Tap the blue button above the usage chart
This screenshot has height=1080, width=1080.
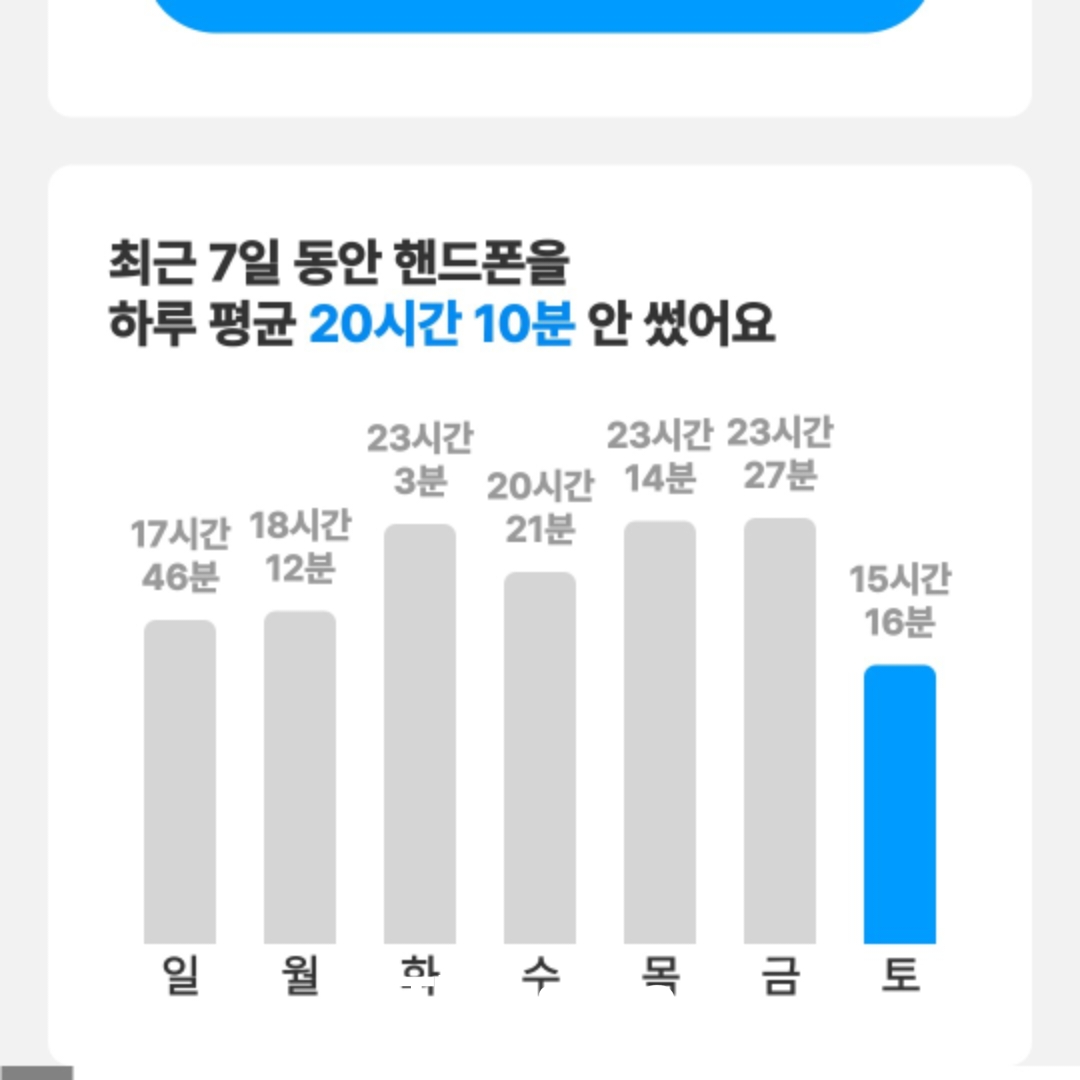[540, 13]
